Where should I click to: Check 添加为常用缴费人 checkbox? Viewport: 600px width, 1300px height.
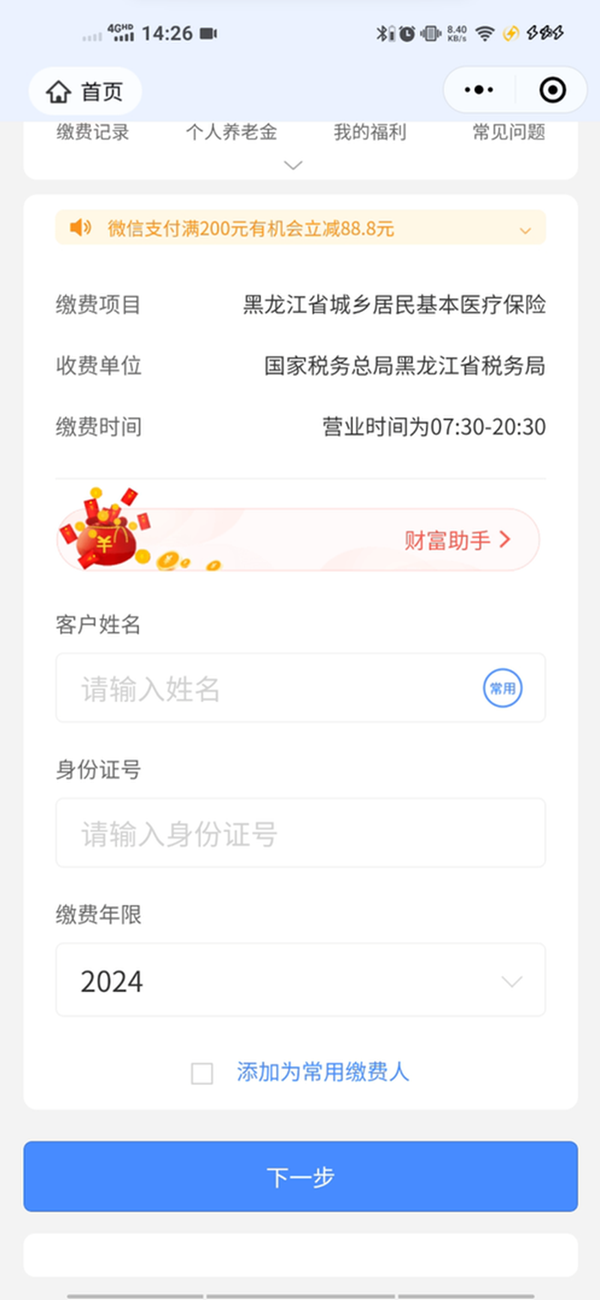click(202, 1074)
